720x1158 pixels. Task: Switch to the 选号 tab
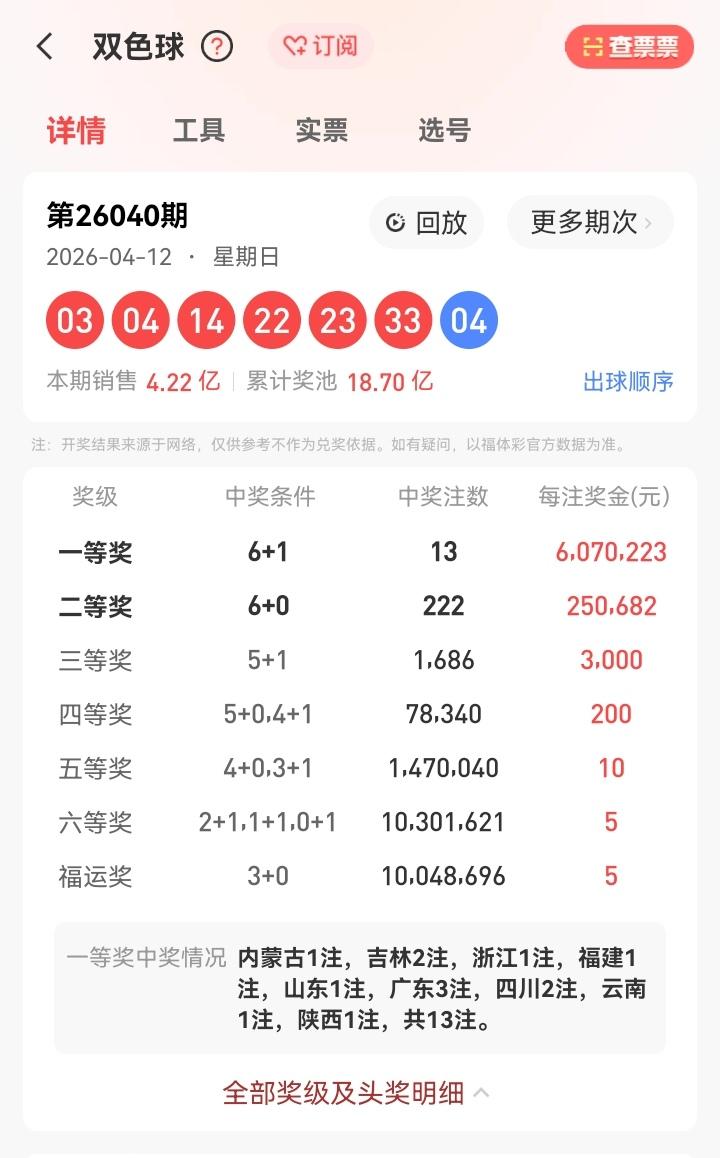443,131
